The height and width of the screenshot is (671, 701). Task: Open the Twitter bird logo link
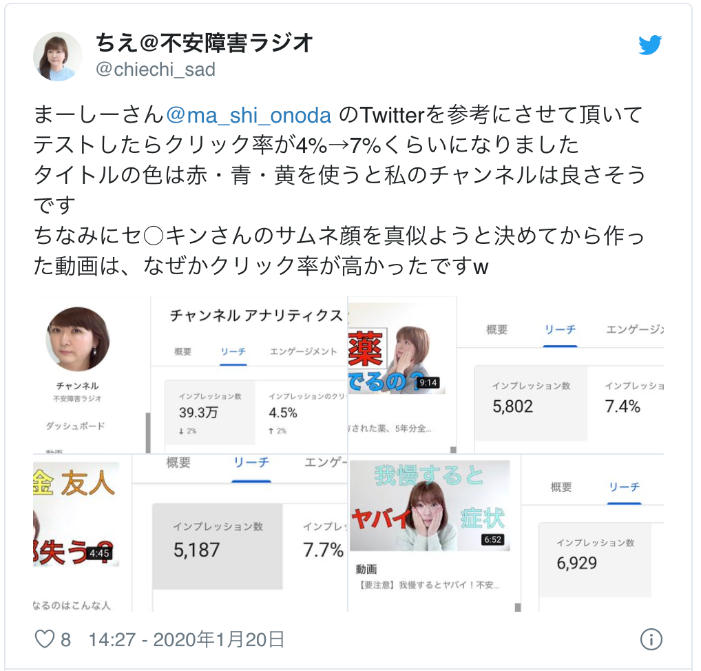(650, 46)
